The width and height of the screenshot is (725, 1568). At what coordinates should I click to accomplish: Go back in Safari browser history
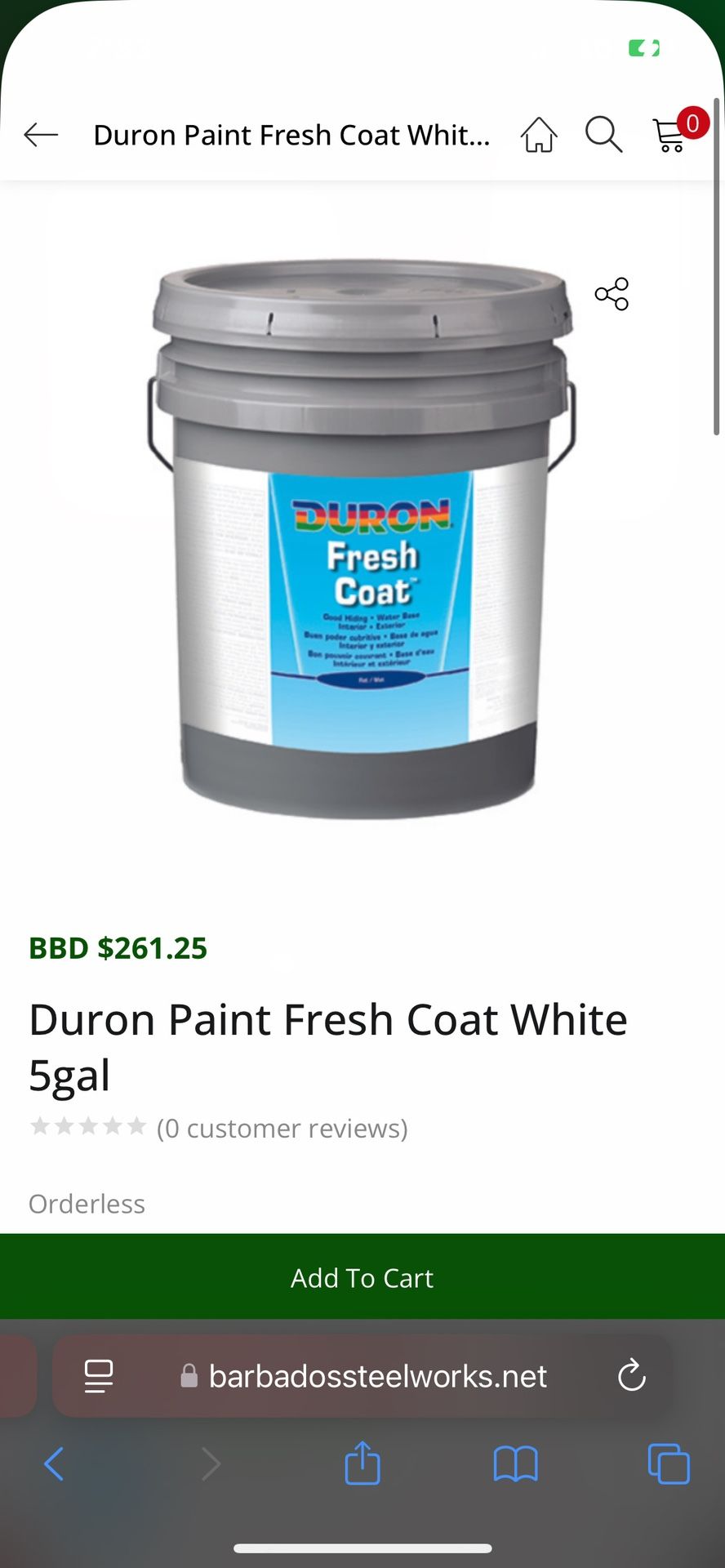point(54,1463)
